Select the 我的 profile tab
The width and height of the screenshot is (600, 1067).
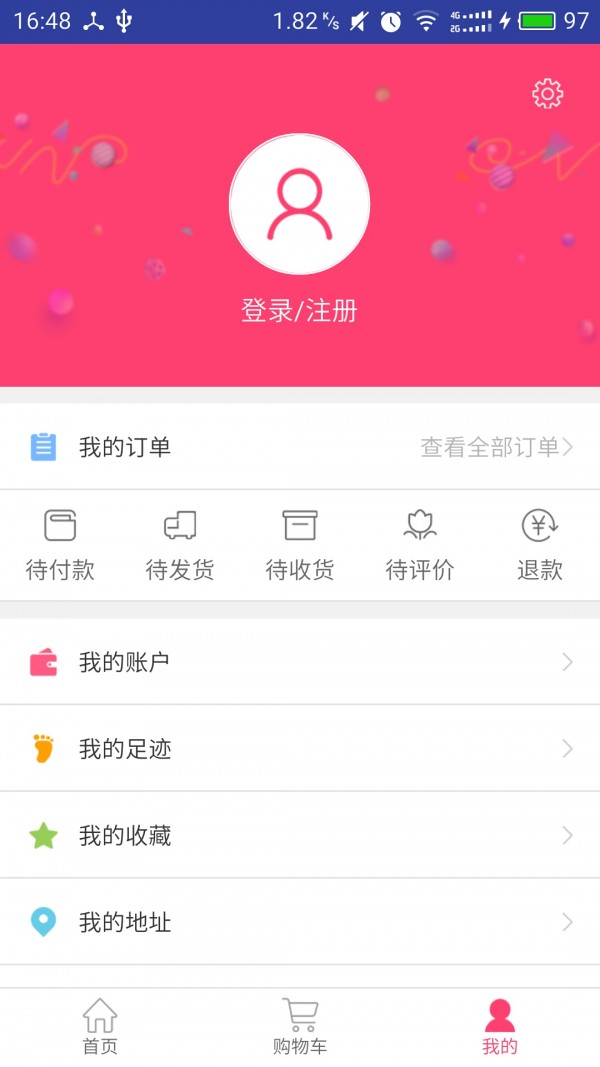tap(500, 1027)
